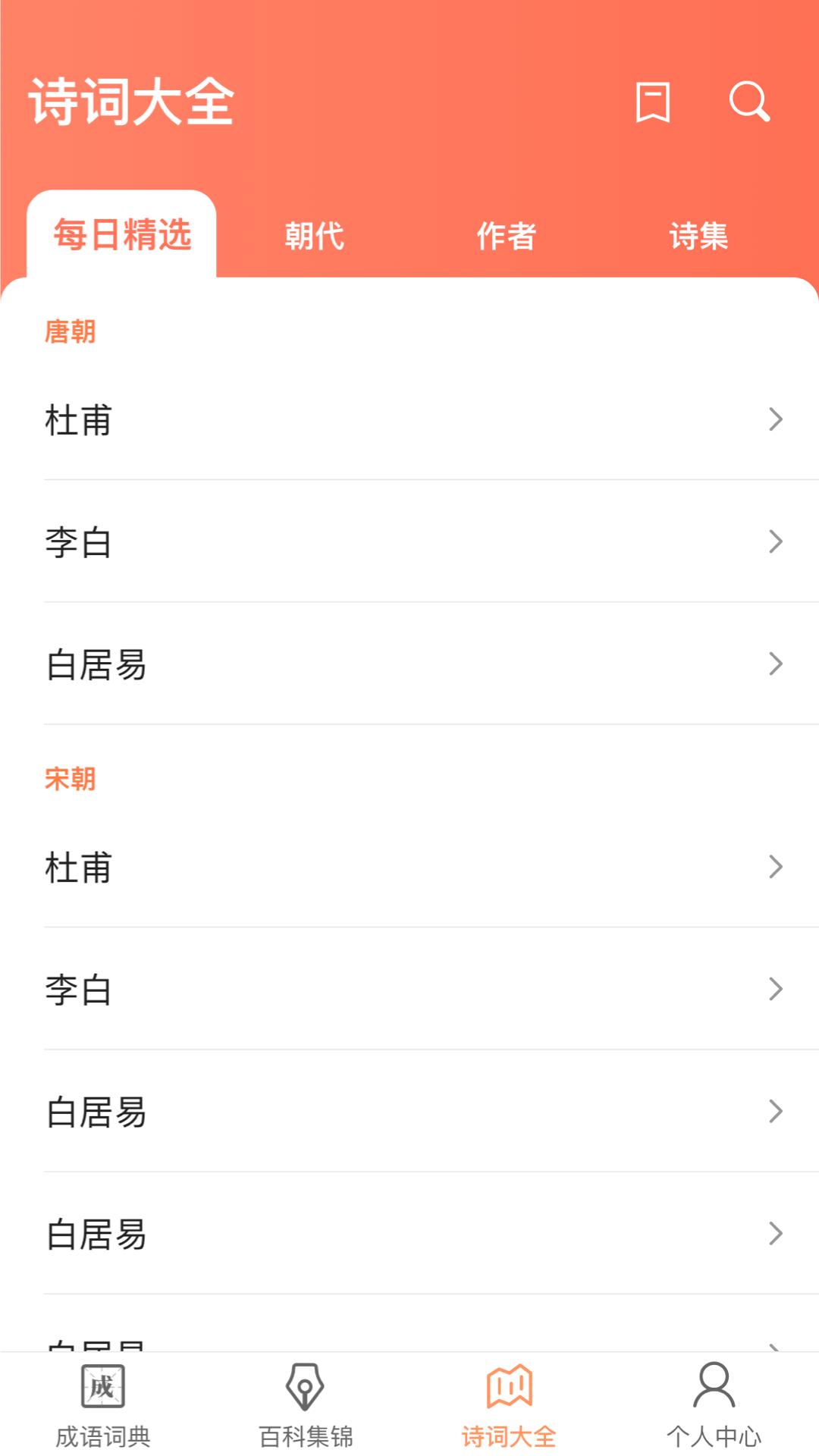Open 杜甫 under the 唐朝 section
Image resolution: width=819 pixels, height=1456 pixels.
[x=409, y=419]
